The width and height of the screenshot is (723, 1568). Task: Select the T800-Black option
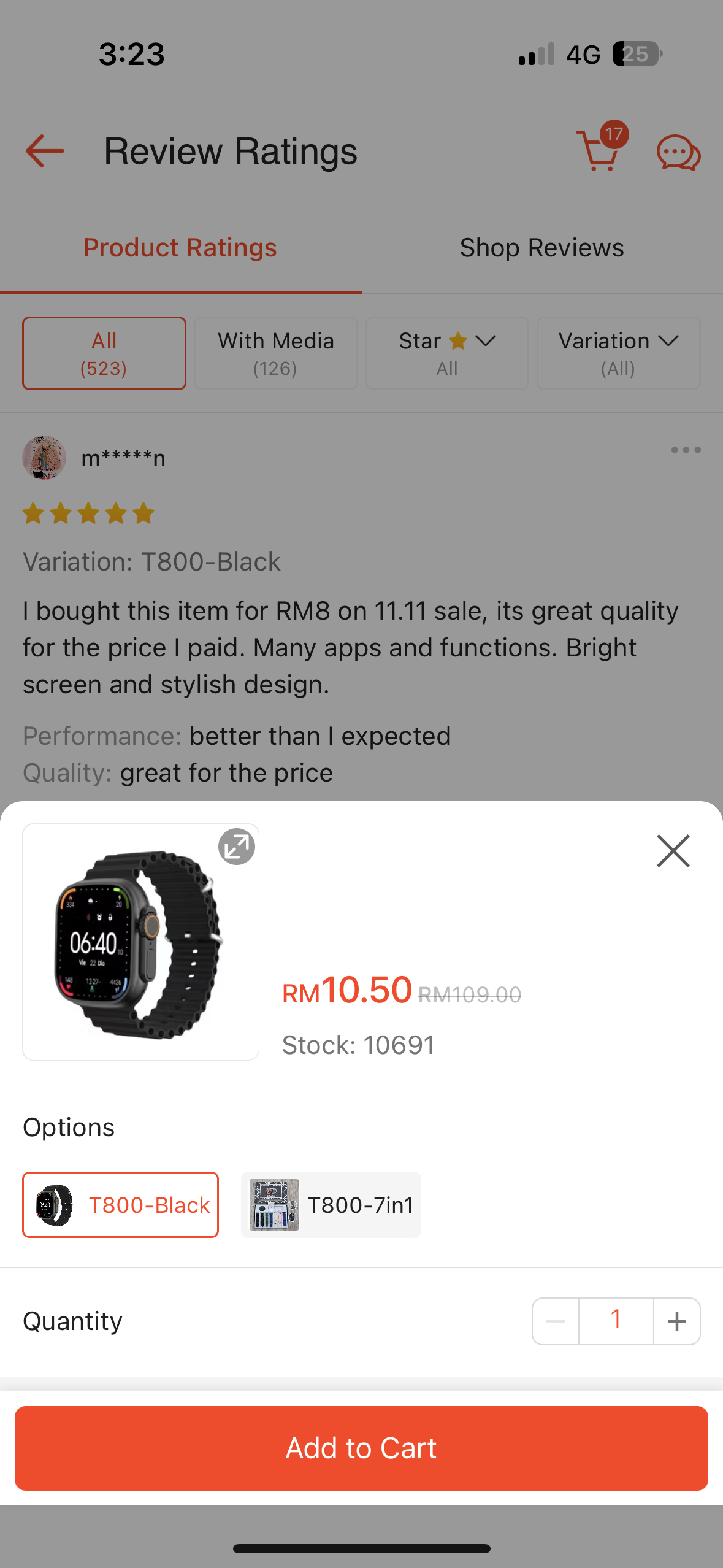coord(121,1205)
